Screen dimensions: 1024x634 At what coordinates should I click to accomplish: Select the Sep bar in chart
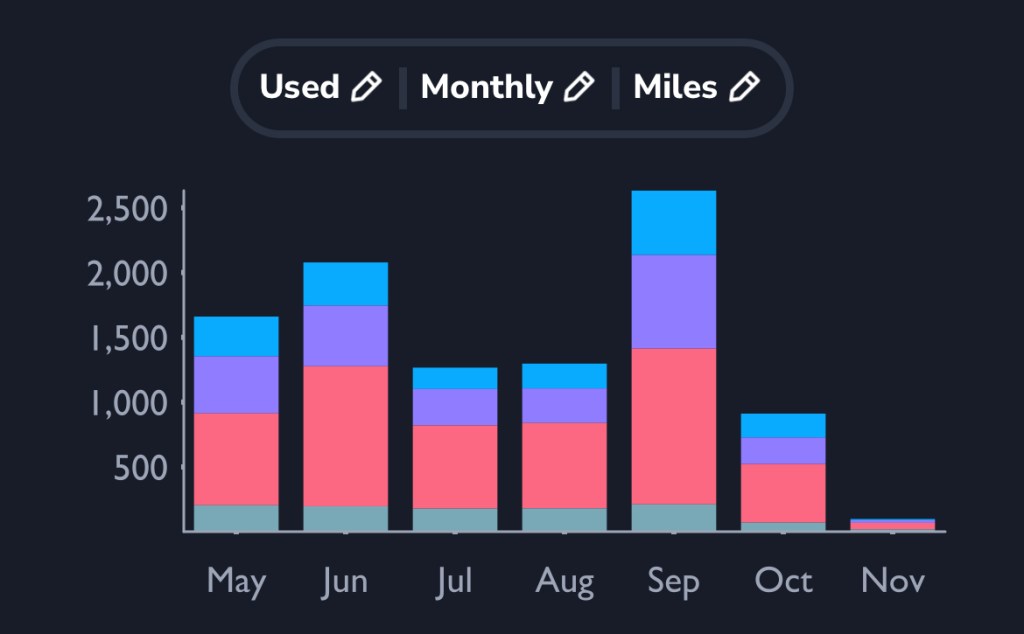673,361
